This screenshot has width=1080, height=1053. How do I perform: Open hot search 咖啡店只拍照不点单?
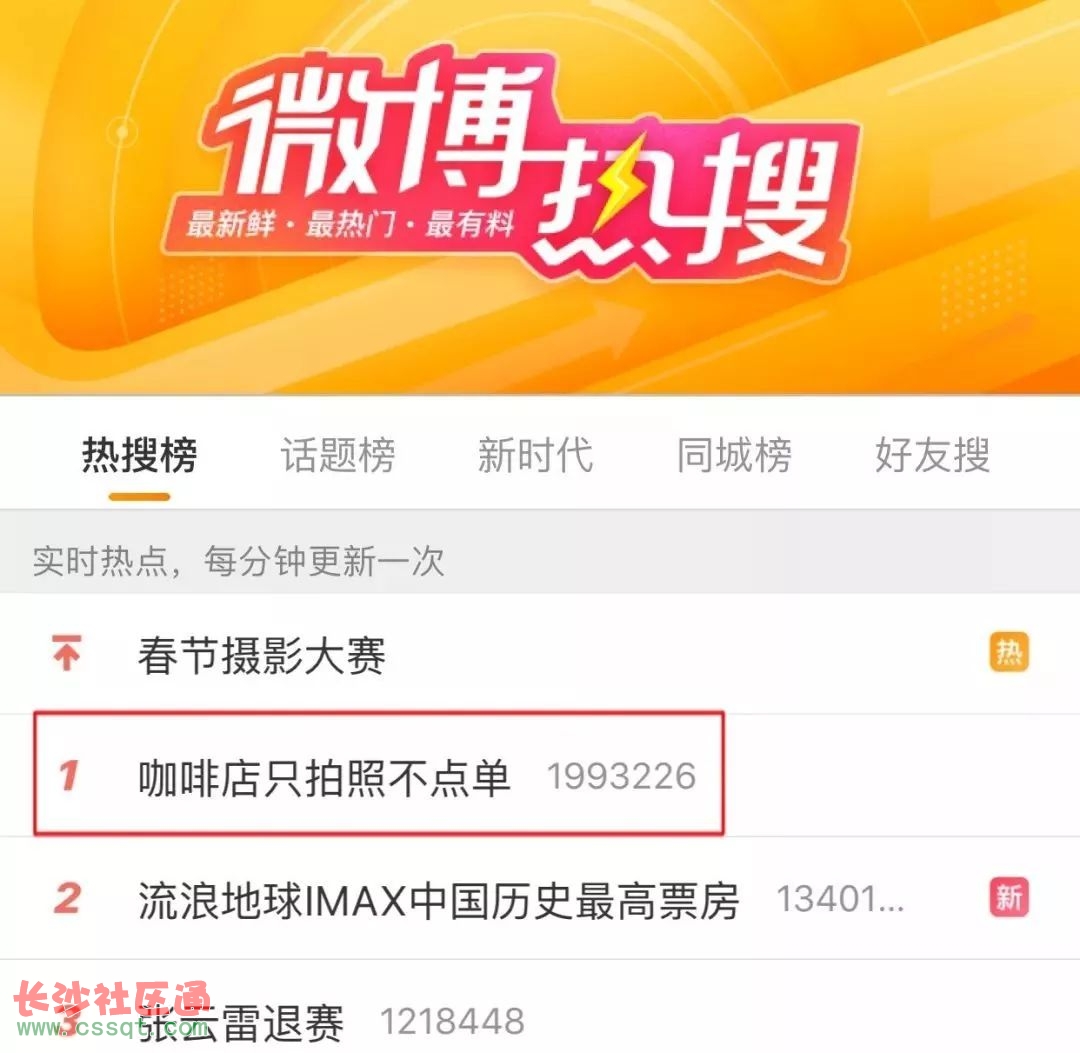click(x=325, y=777)
